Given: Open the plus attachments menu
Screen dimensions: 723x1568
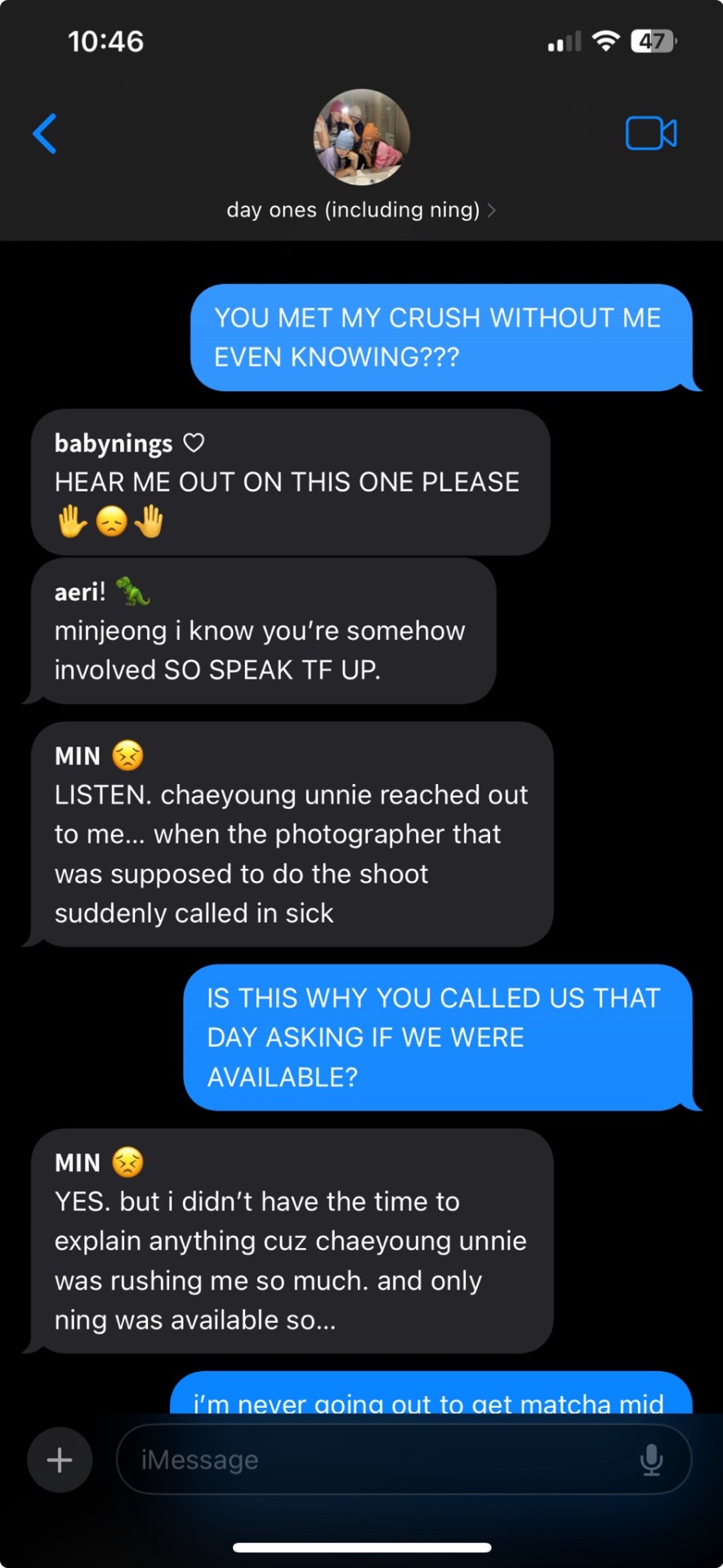Looking at the screenshot, I should coord(60,1459).
